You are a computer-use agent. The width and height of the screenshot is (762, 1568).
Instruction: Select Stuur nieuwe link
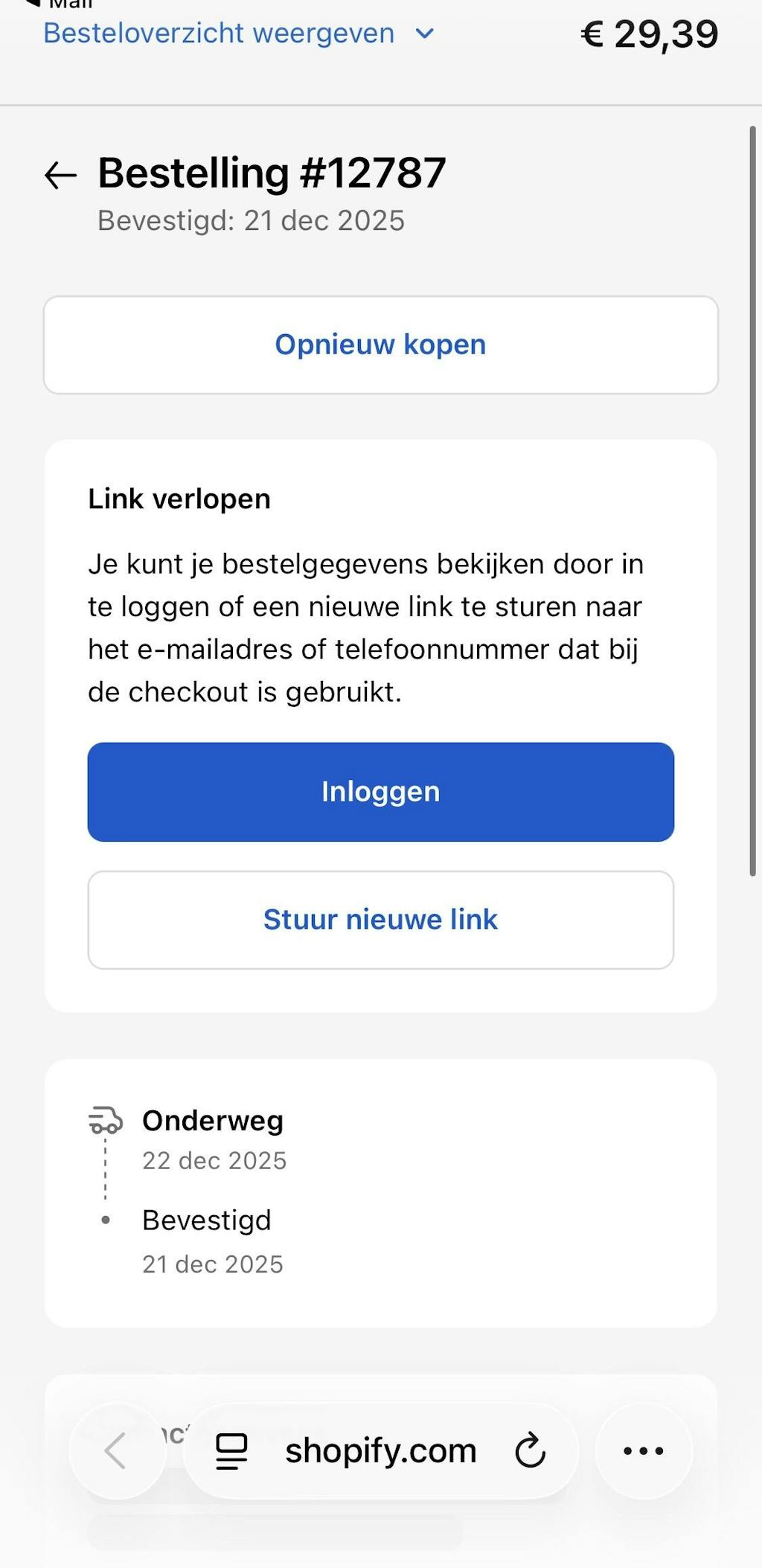(x=380, y=920)
